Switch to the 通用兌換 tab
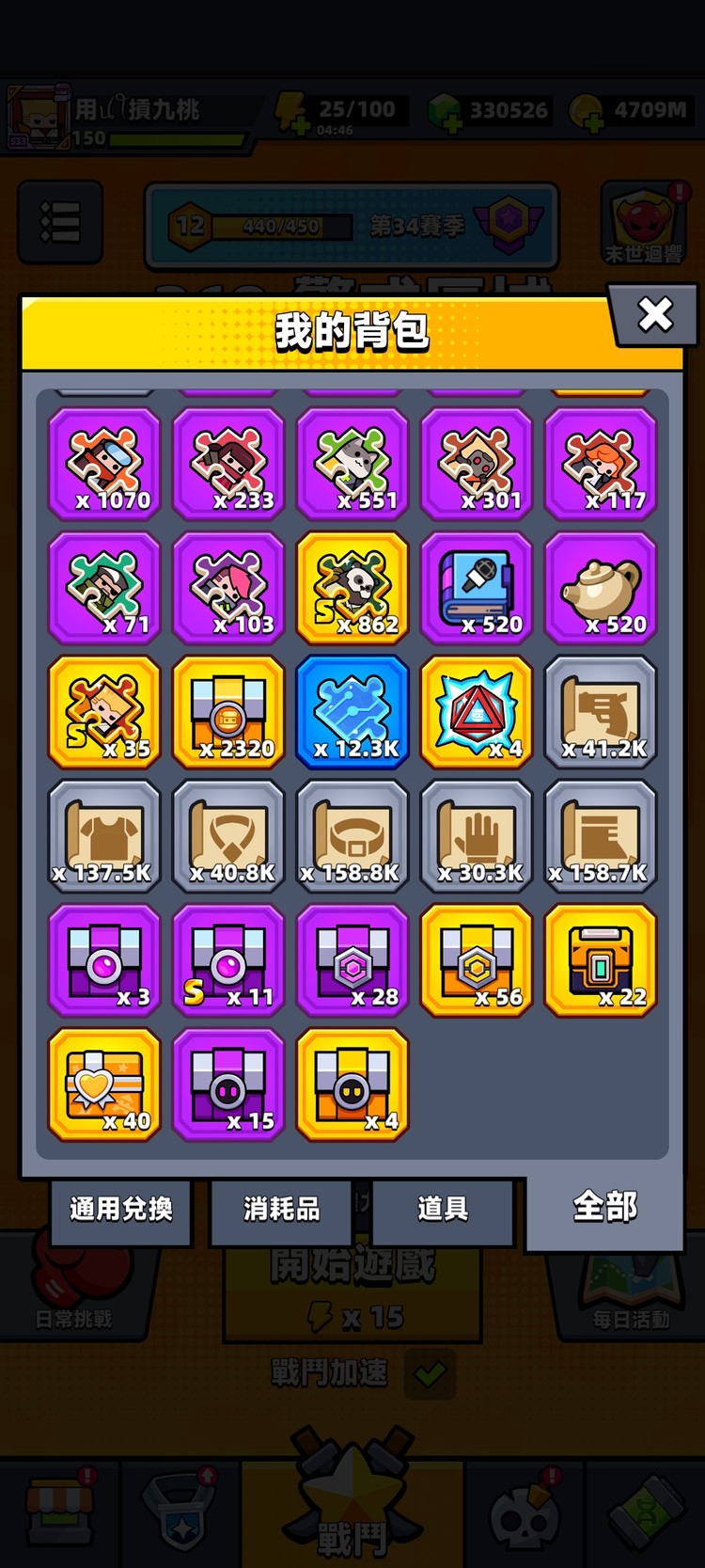The width and height of the screenshot is (705, 1568). (121, 1210)
